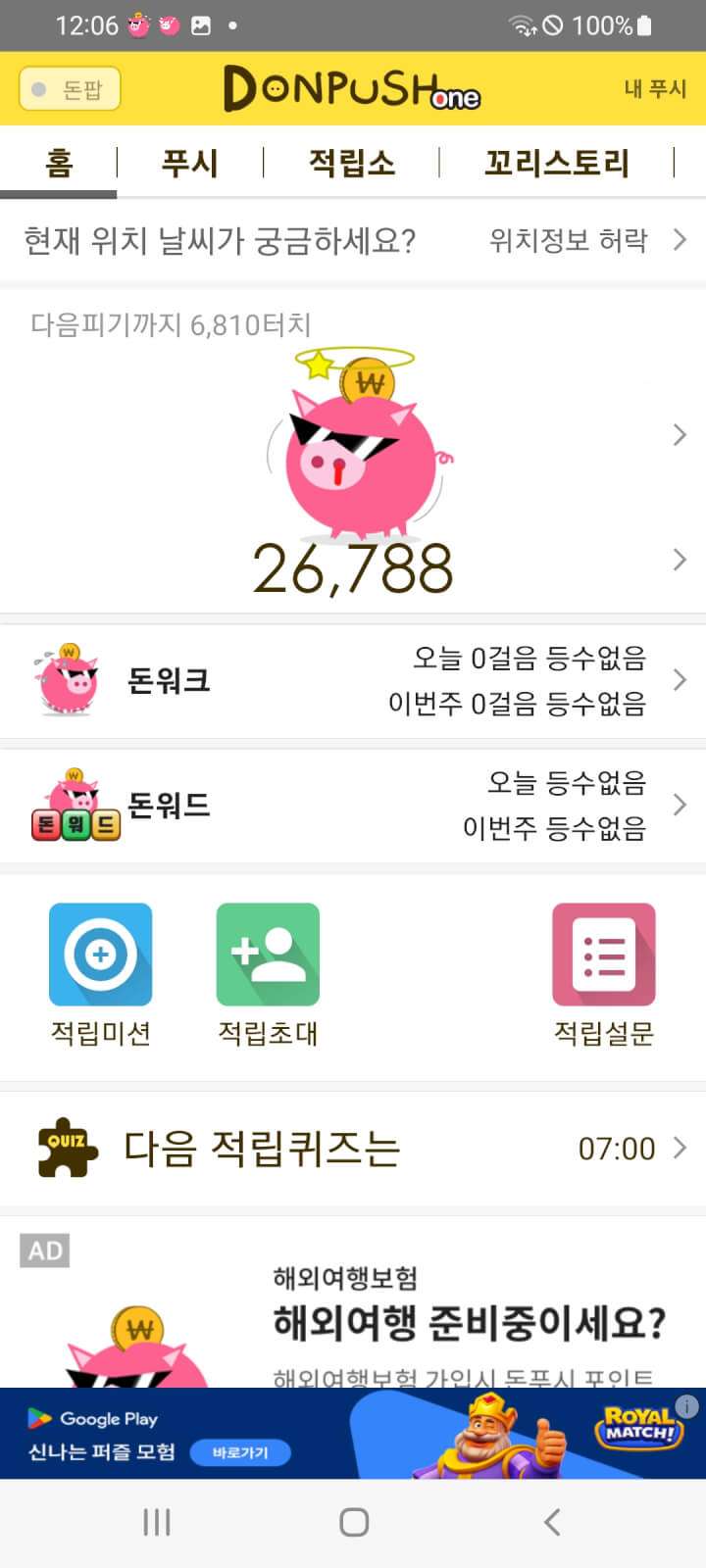Switch to the 푸시 tab
706x1568 pixels.
tap(189, 163)
